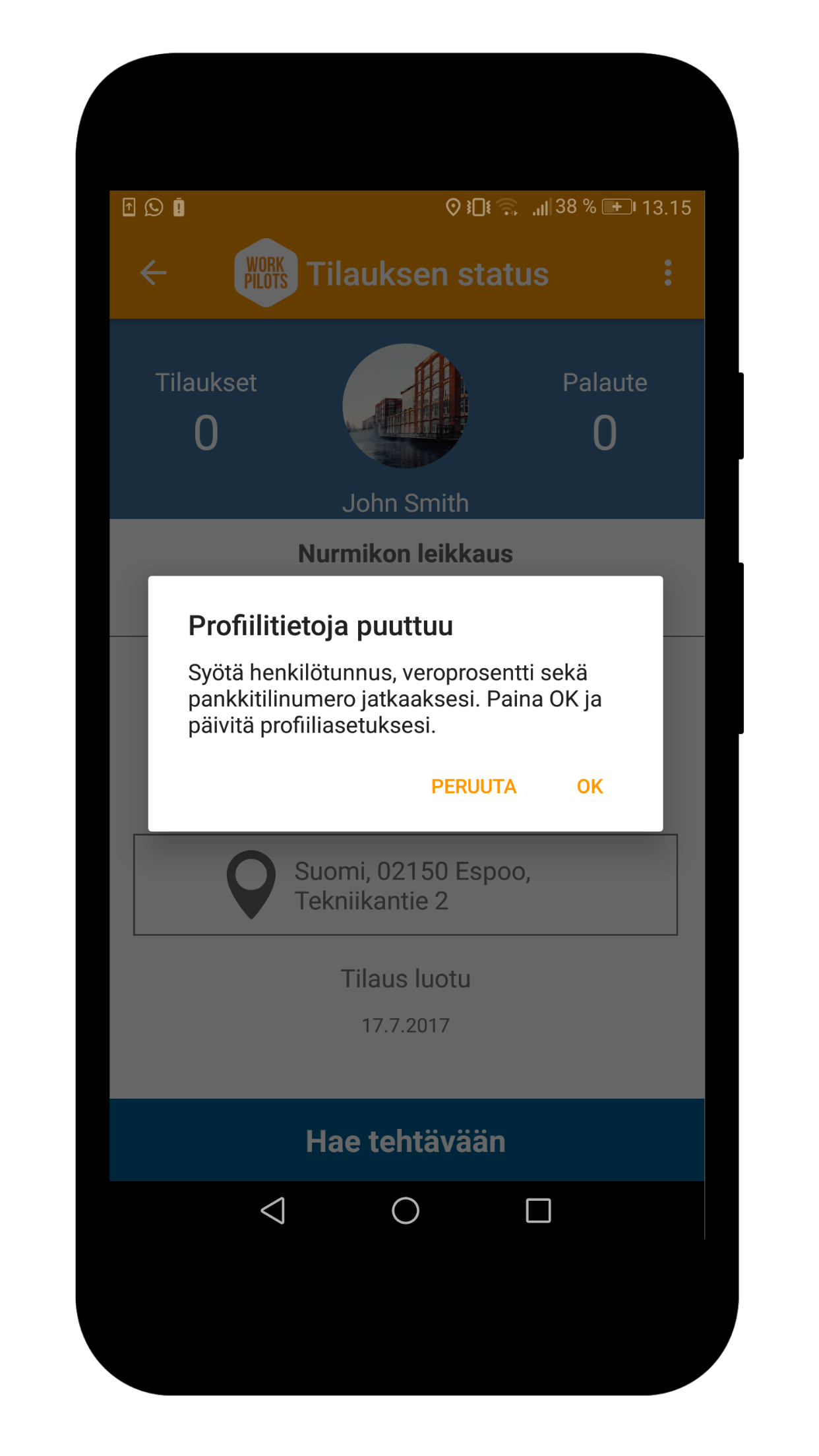Image resolution: width=819 pixels, height=1456 pixels.
Task: Tap the system back button
Action: click(273, 1211)
